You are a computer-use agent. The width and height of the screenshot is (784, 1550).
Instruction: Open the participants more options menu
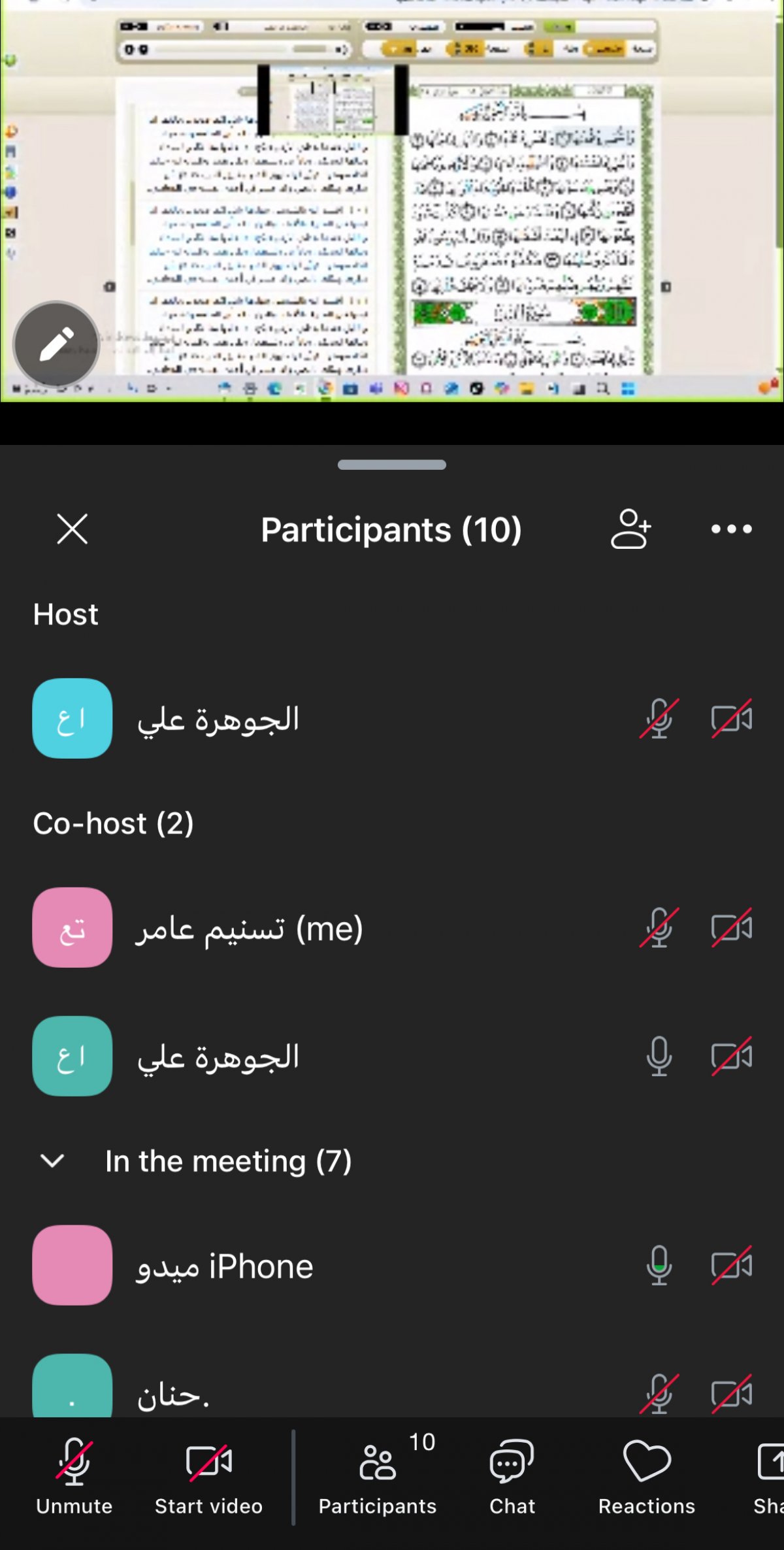click(731, 529)
